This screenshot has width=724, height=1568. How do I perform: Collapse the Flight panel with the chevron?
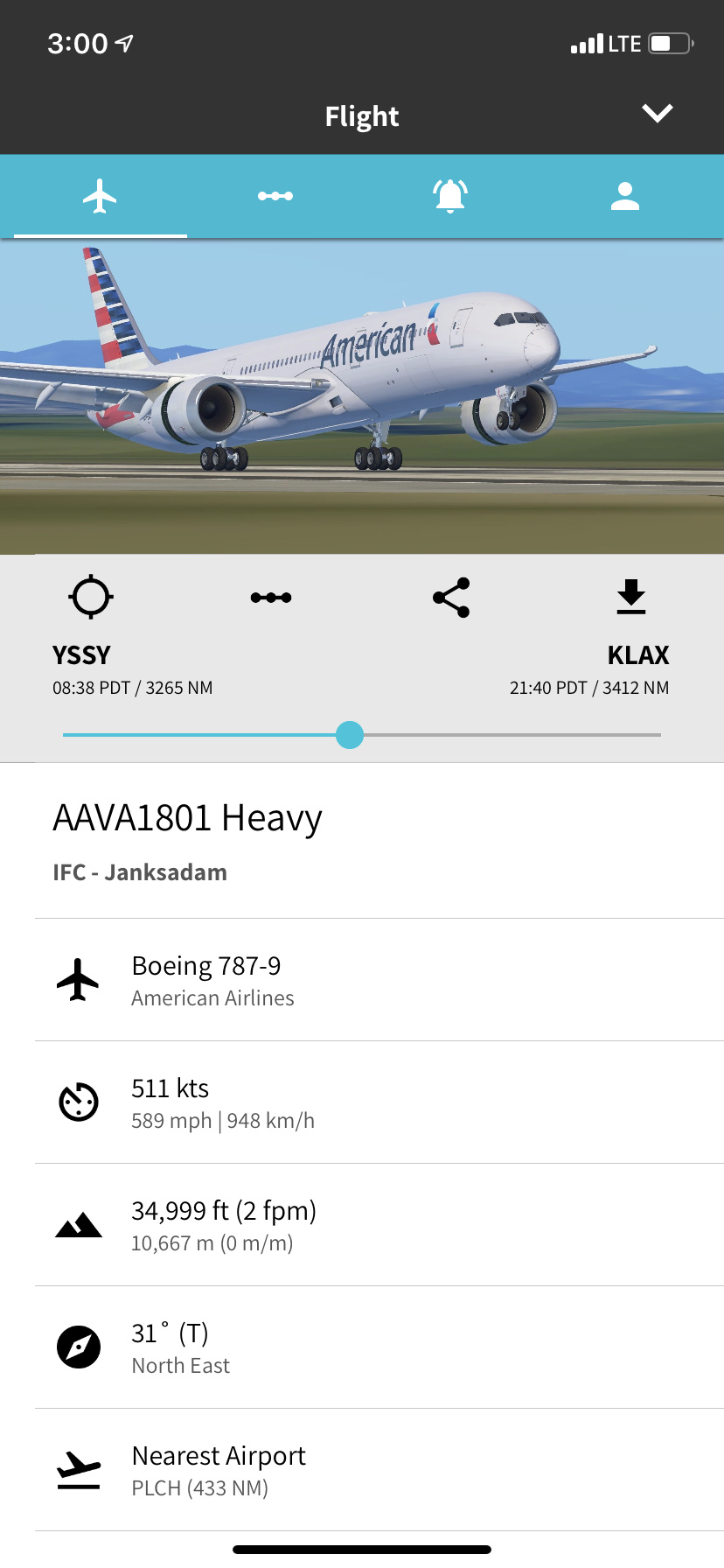[657, 114]
